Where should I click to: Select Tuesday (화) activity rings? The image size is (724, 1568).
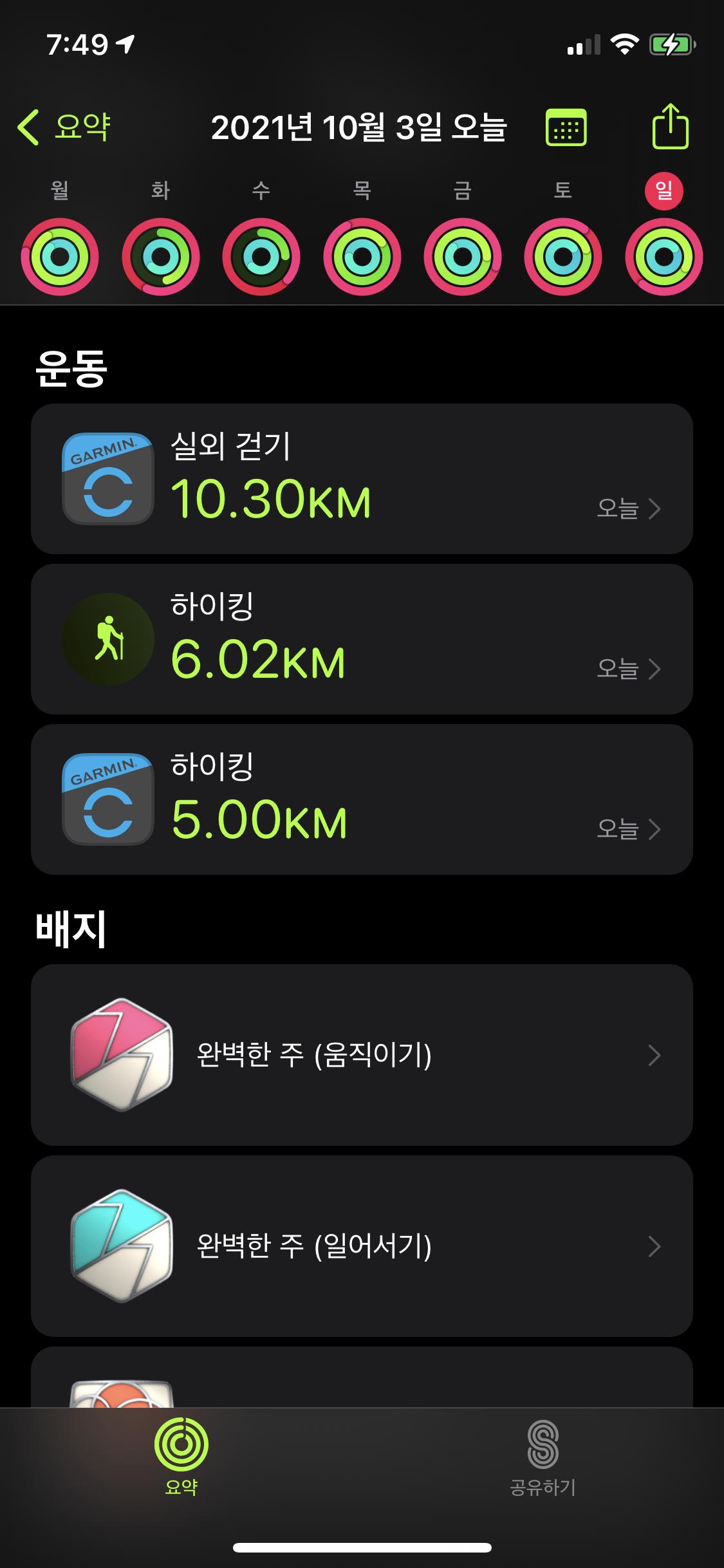click(x=160, y=257)
